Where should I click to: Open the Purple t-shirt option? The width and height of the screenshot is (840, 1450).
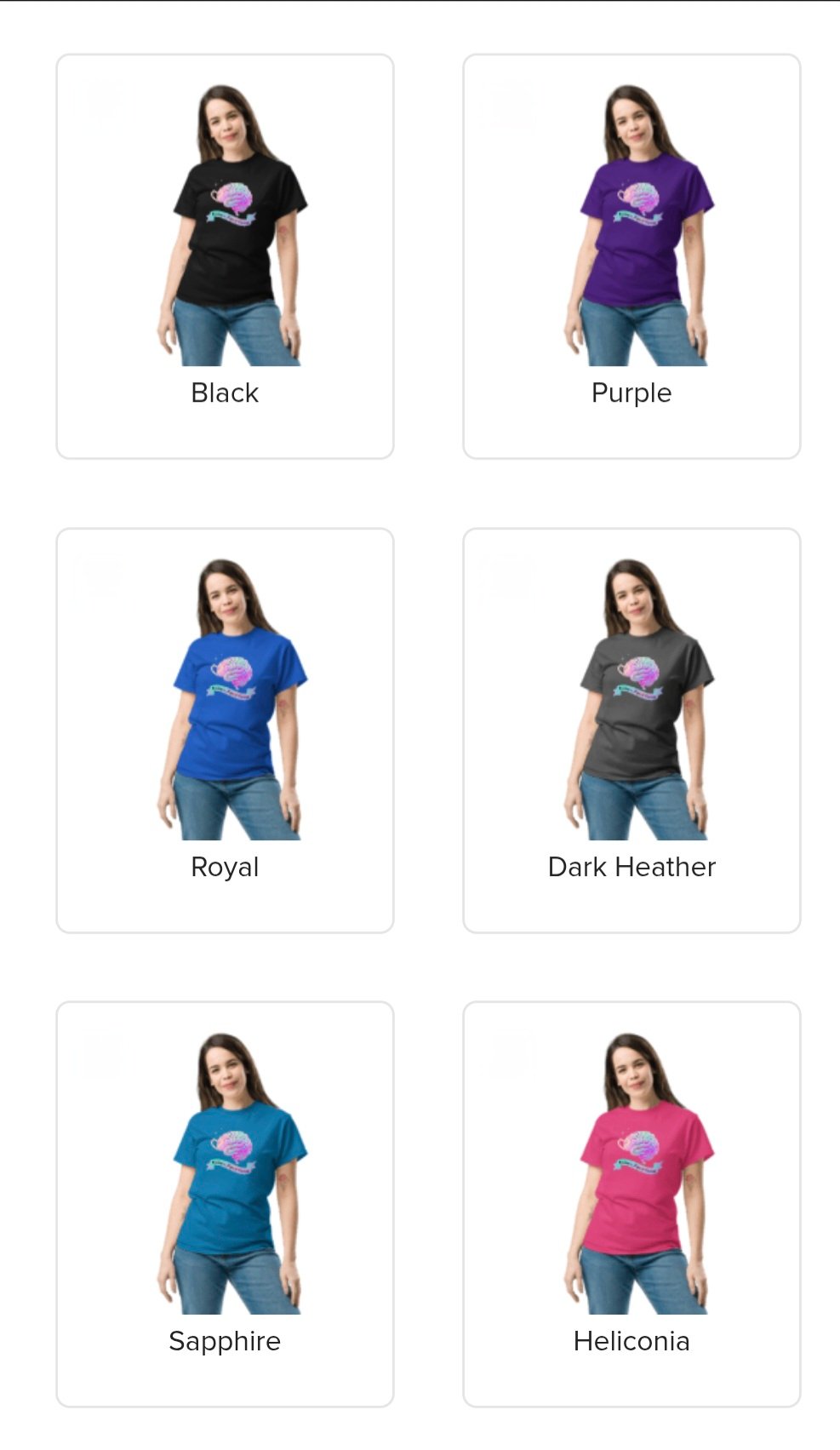(631, 256)
